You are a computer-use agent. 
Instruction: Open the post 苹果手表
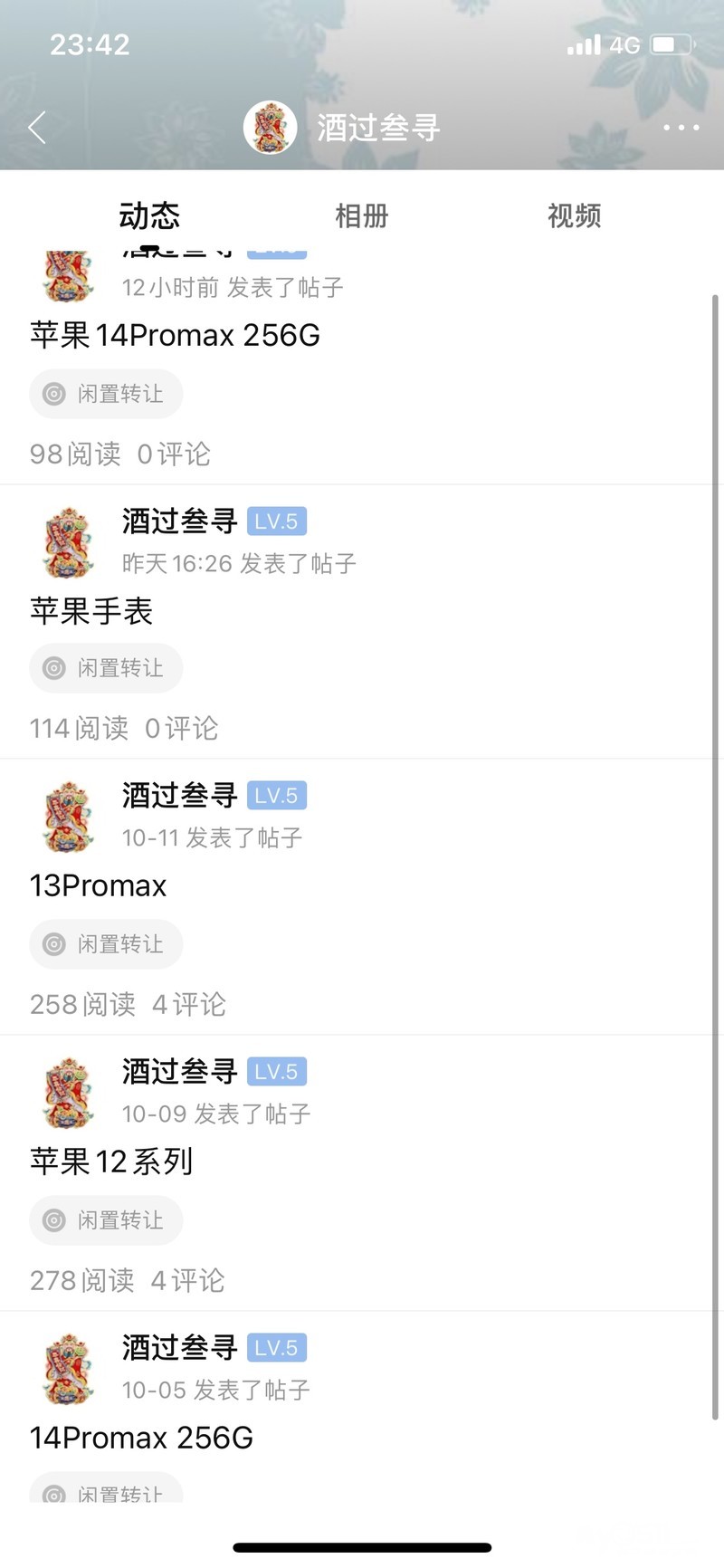point(91,611)
